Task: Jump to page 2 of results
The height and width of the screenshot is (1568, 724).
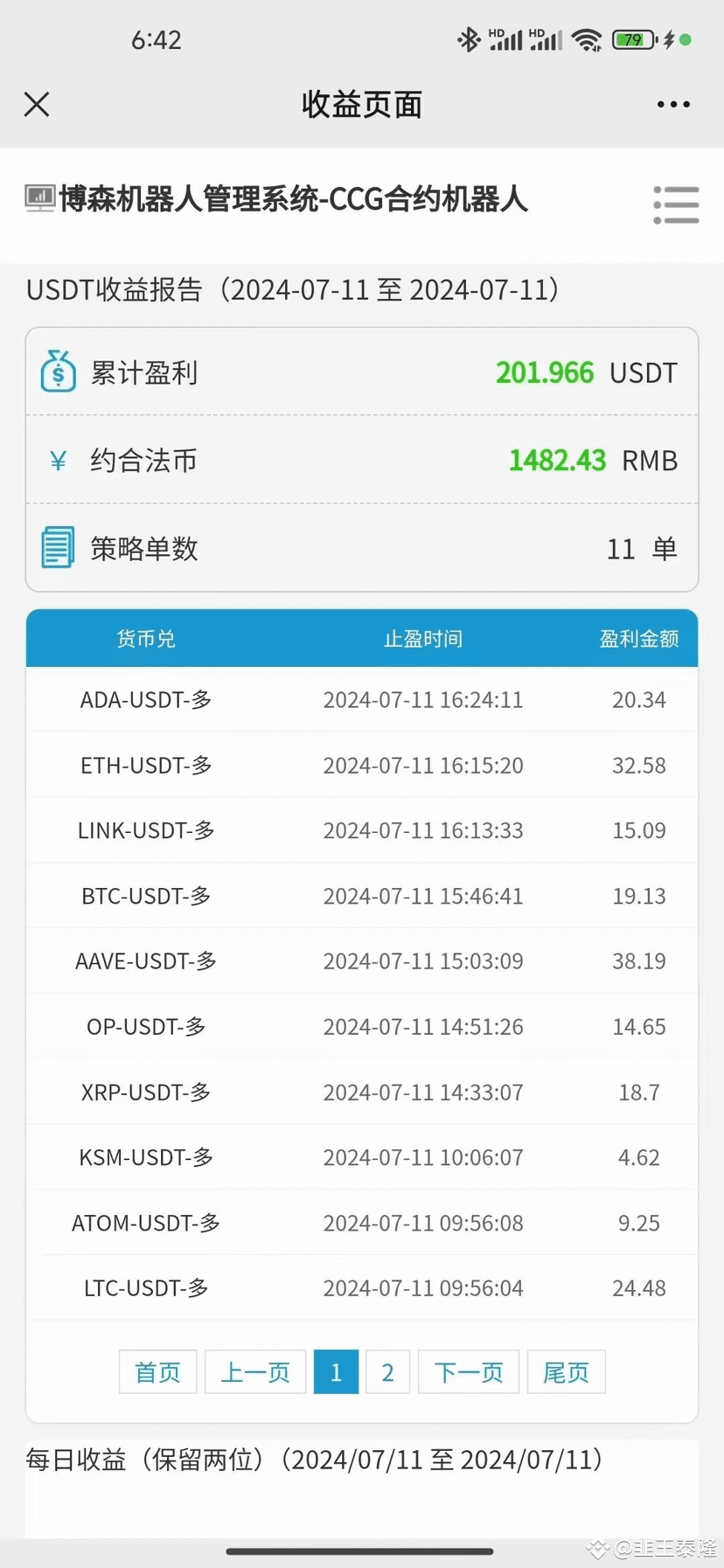Action: coord(388,1372)
